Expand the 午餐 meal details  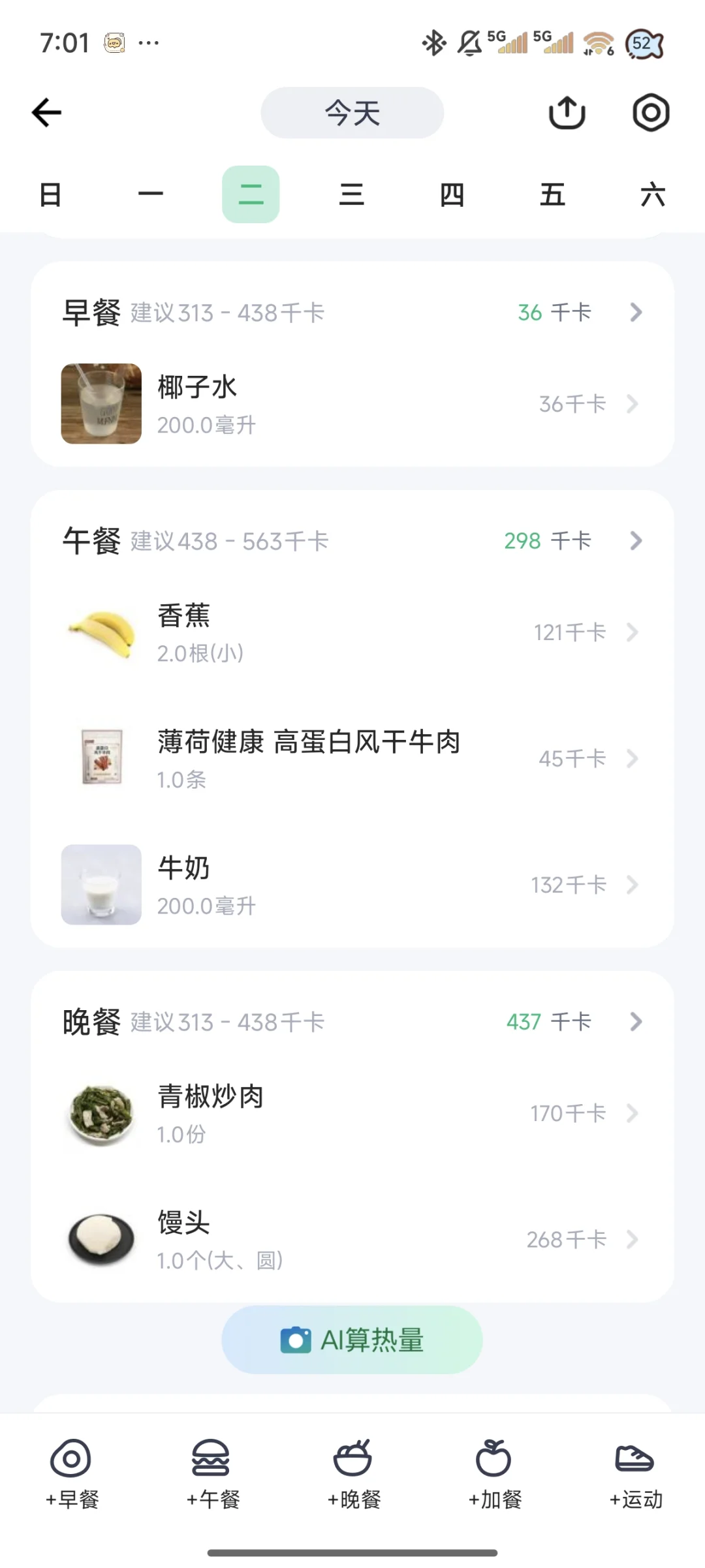(x=636, y=541)
